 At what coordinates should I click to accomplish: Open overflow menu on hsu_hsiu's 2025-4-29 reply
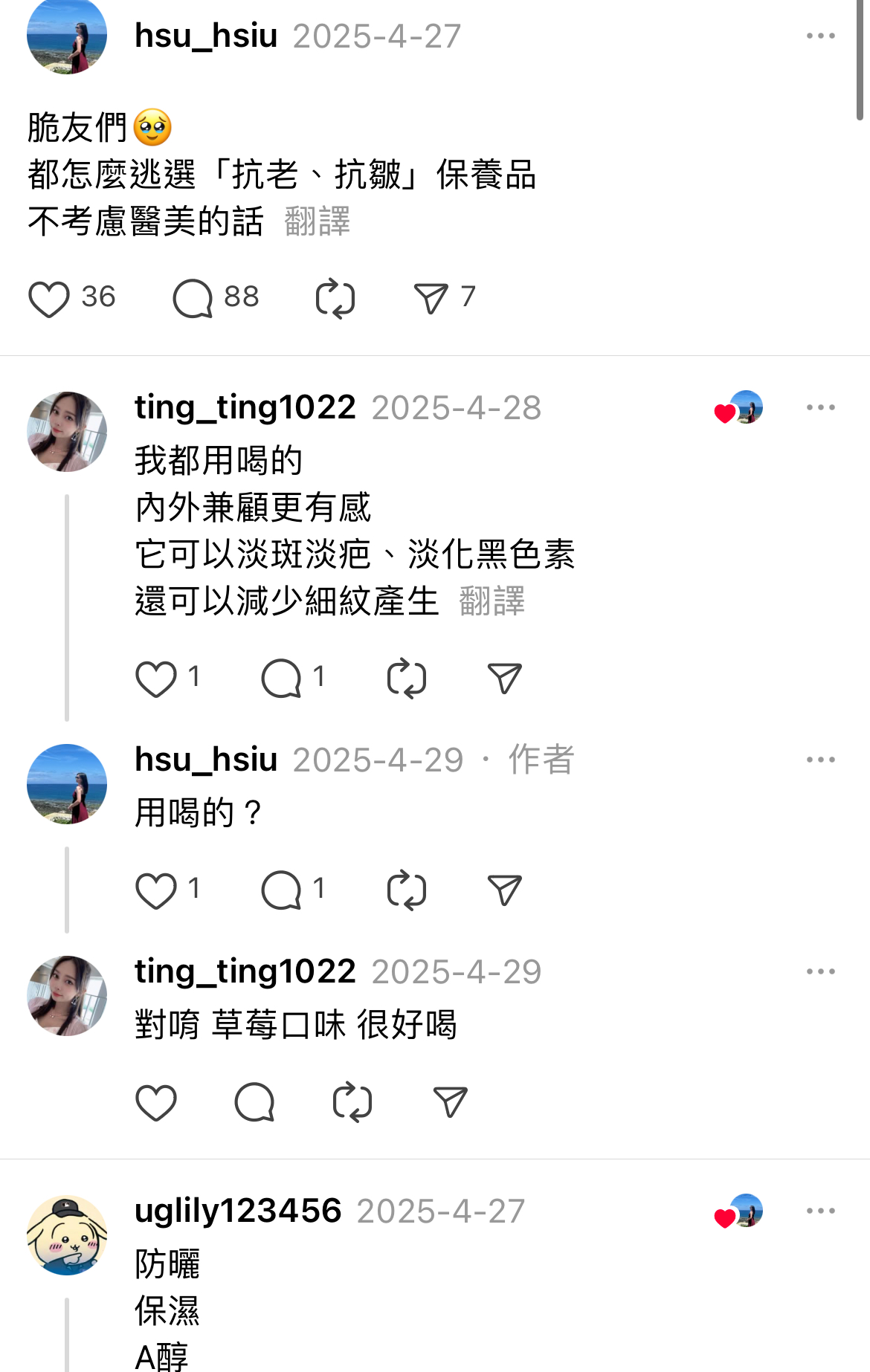[x=820, y=760]
